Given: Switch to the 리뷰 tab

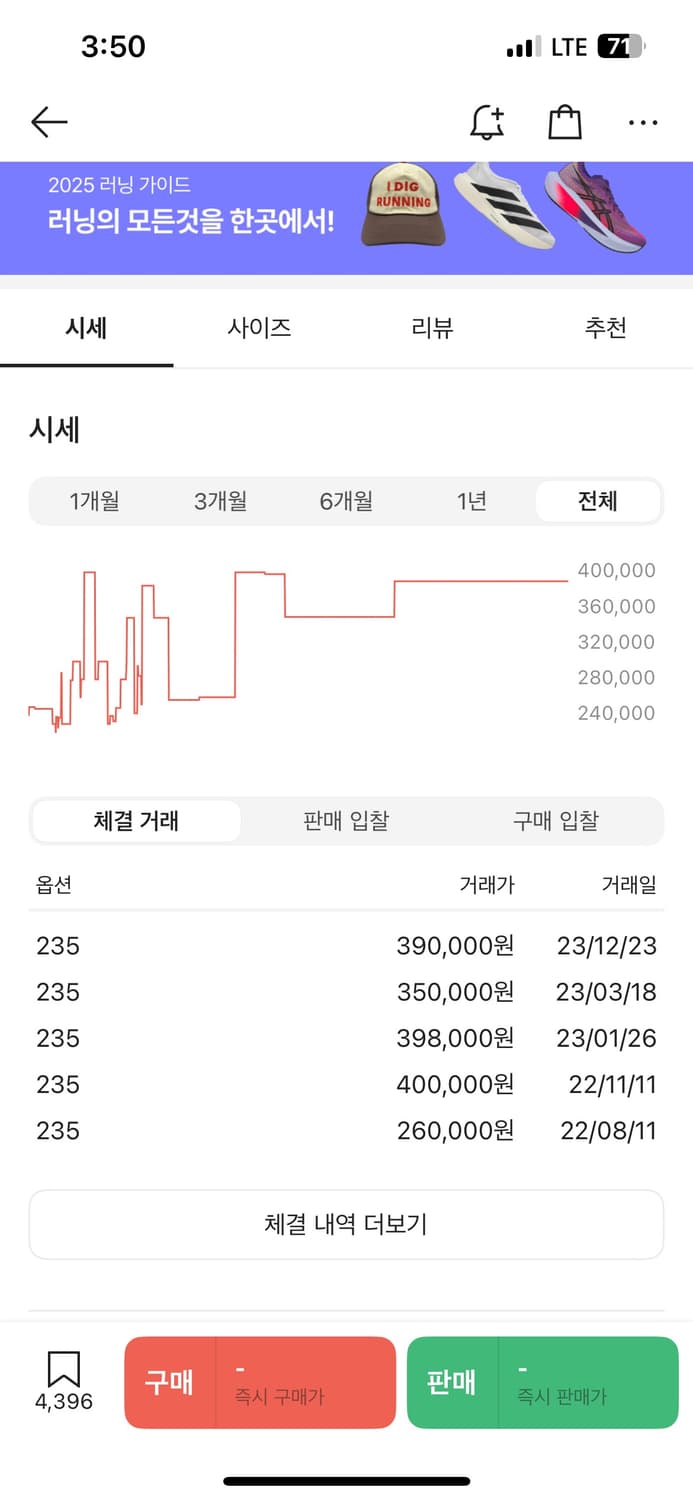Looking at the screenshot, I should tap(432, 328).
